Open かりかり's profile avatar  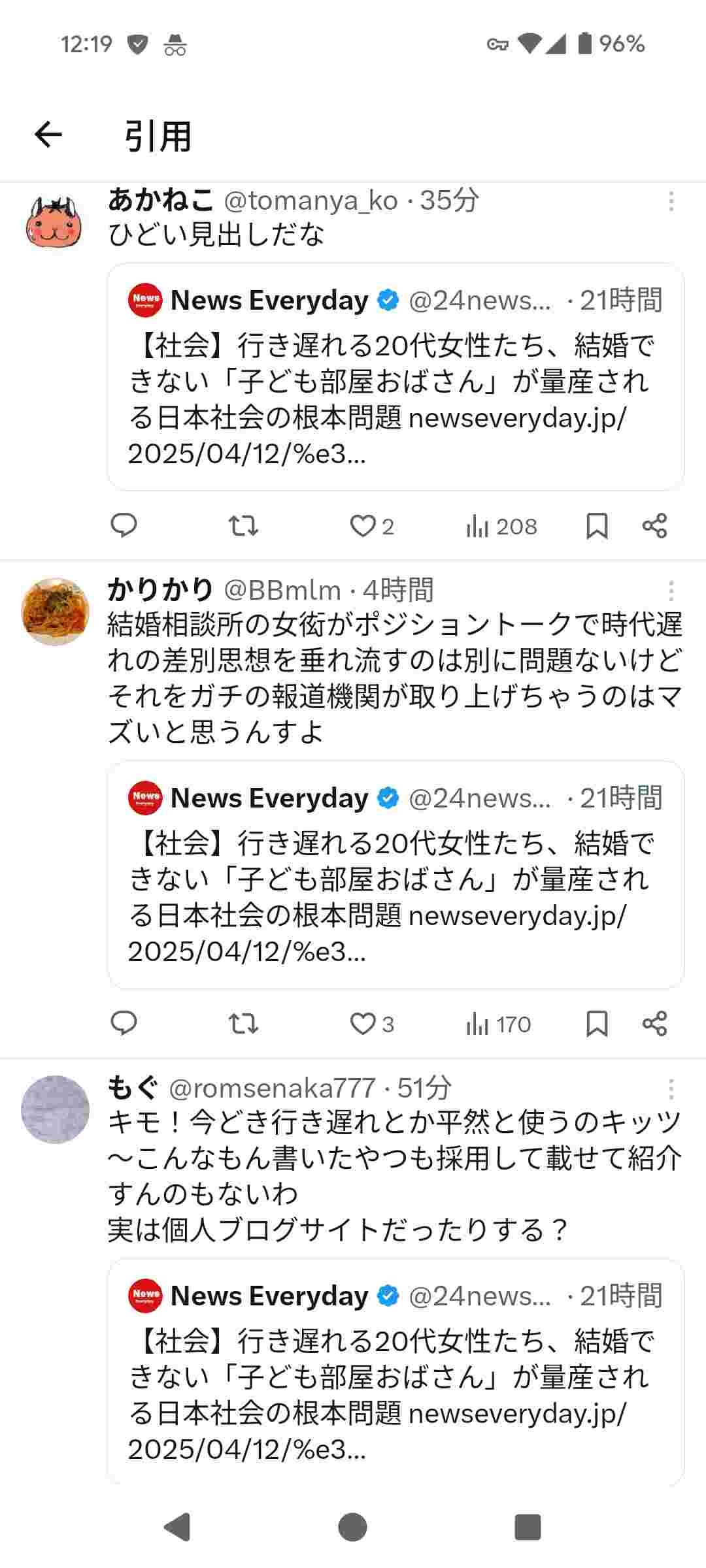click(x=55, y=612)
